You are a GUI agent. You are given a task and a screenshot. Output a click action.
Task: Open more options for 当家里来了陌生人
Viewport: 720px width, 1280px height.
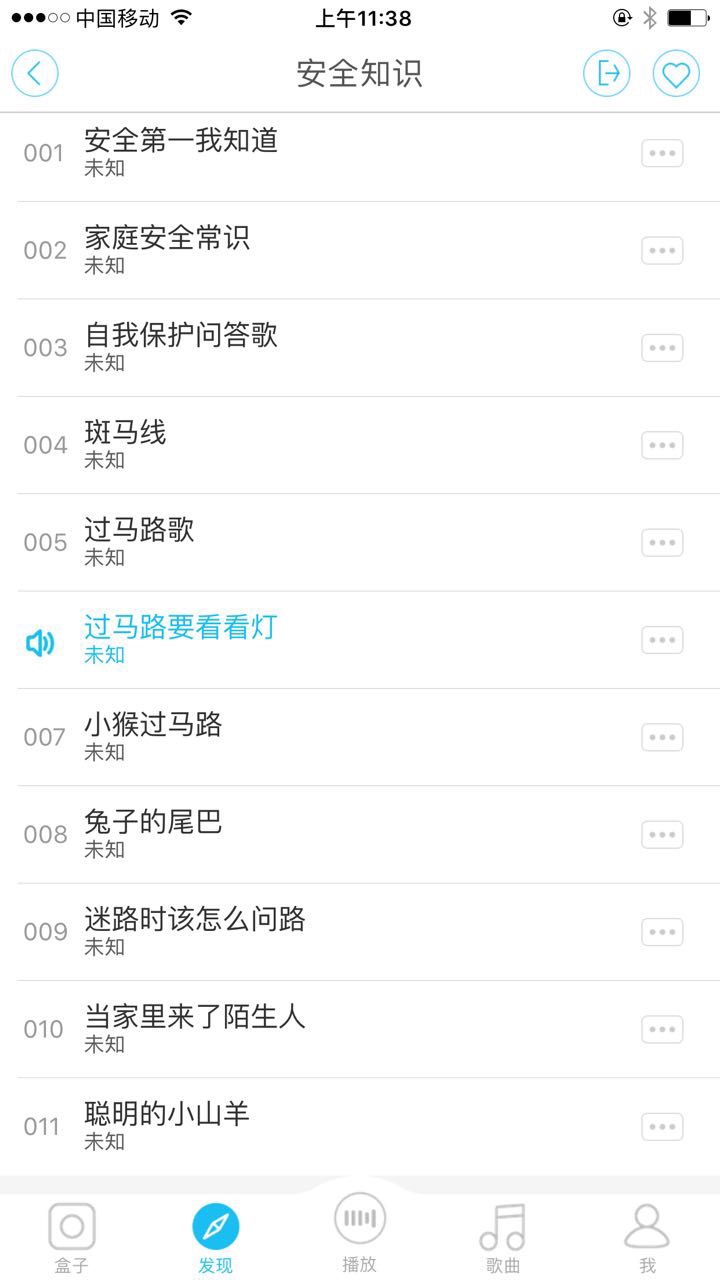pos(662,1029)
